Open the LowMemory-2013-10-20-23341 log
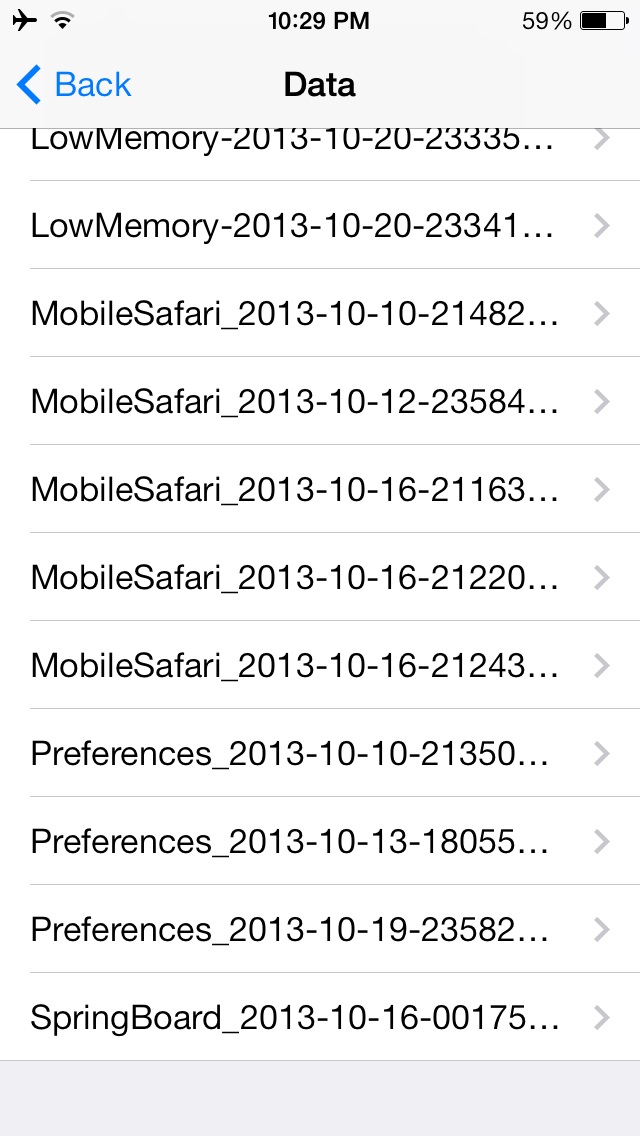 pos(320,225)
